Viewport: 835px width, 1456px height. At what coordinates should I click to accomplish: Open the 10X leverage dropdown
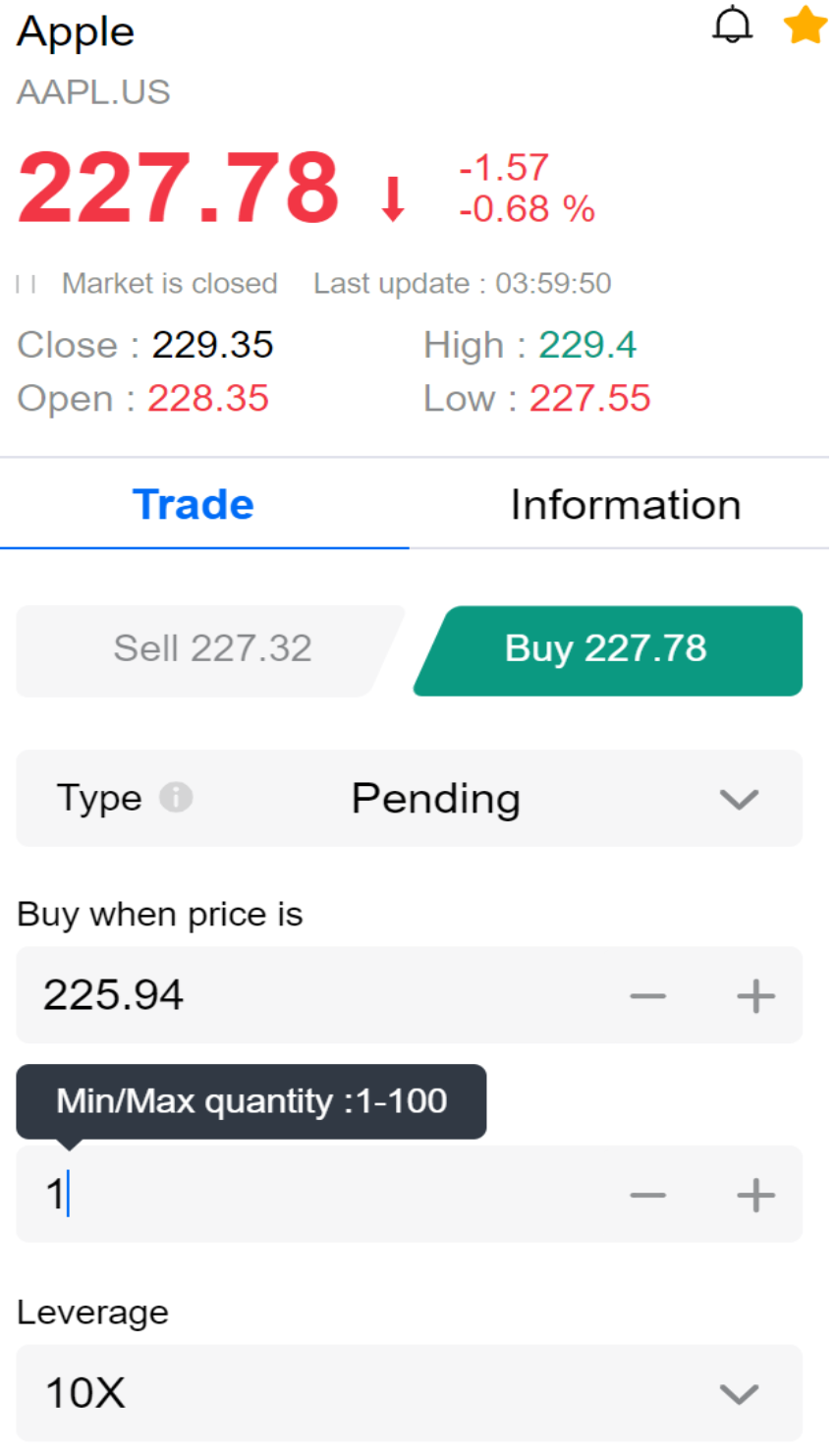[x=409, y=1393]
